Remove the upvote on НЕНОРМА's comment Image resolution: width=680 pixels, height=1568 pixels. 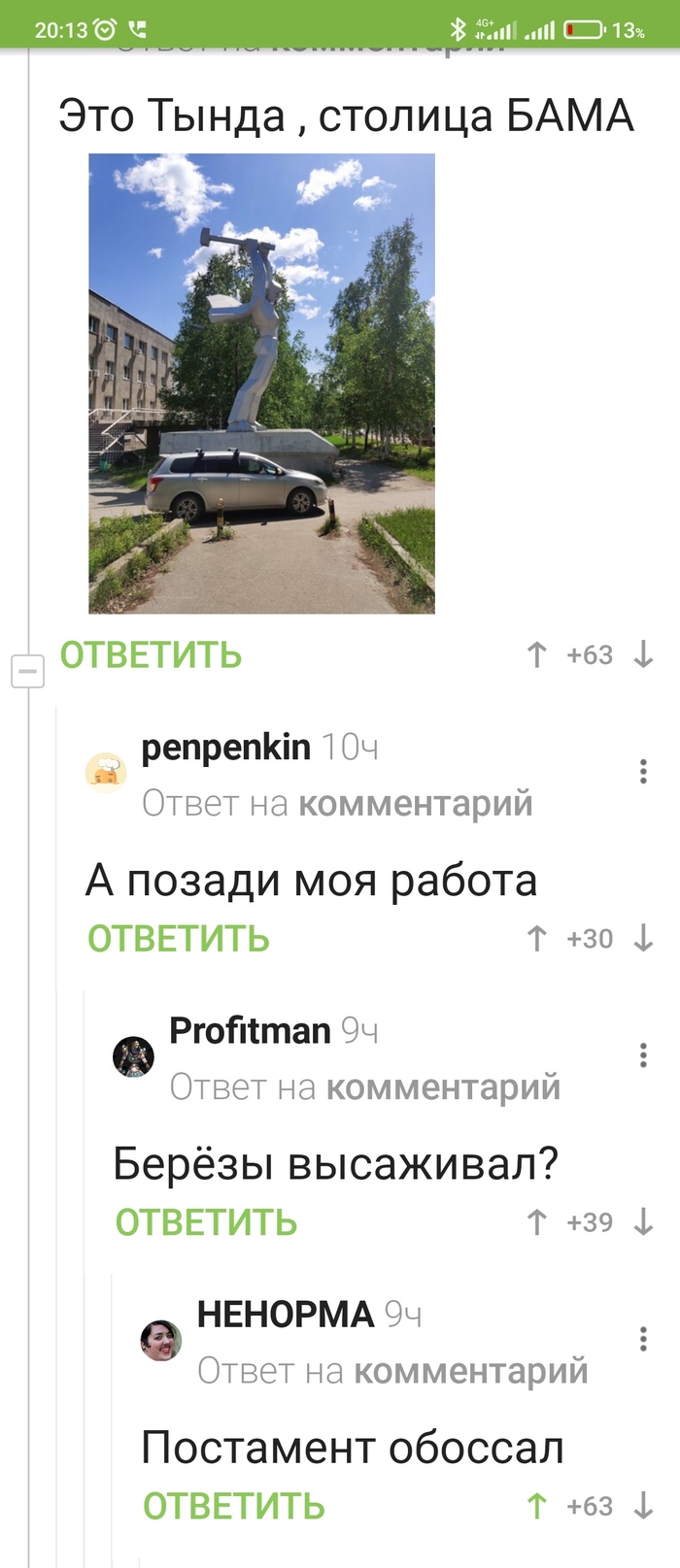click(536, 1506)
